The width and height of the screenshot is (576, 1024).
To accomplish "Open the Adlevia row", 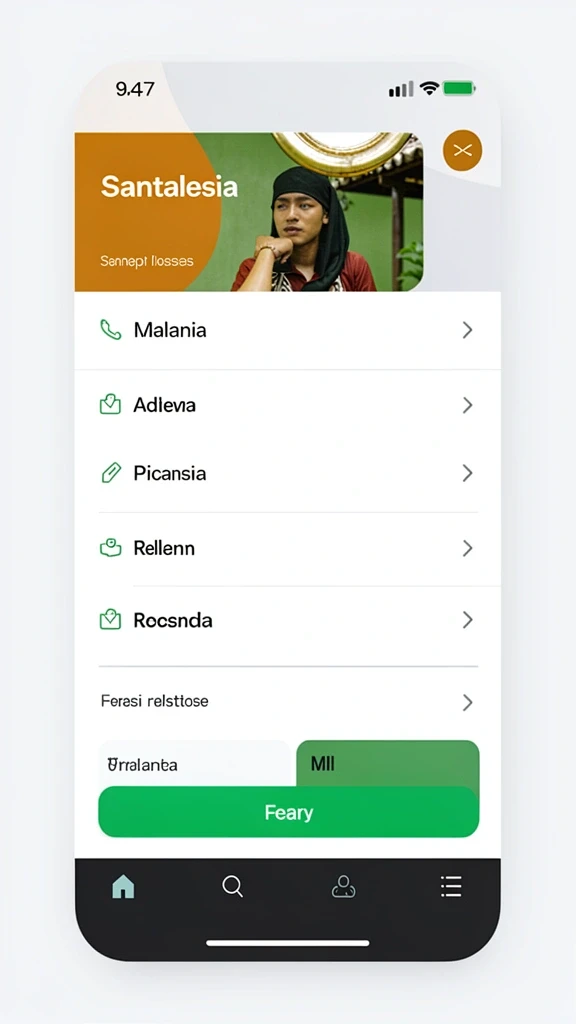I will (287, 405).
